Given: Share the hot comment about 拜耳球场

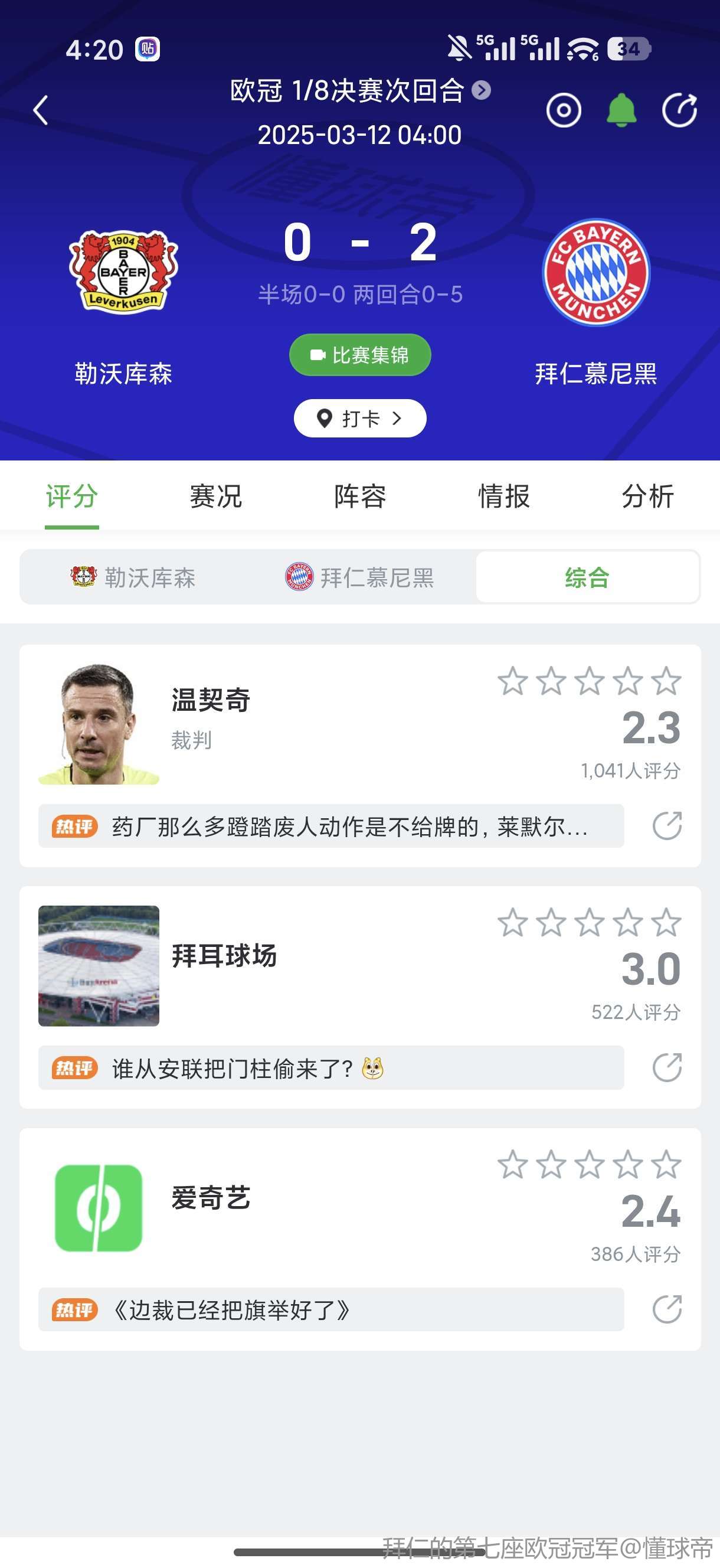Looking at the screenshot, I should 666,1067.
